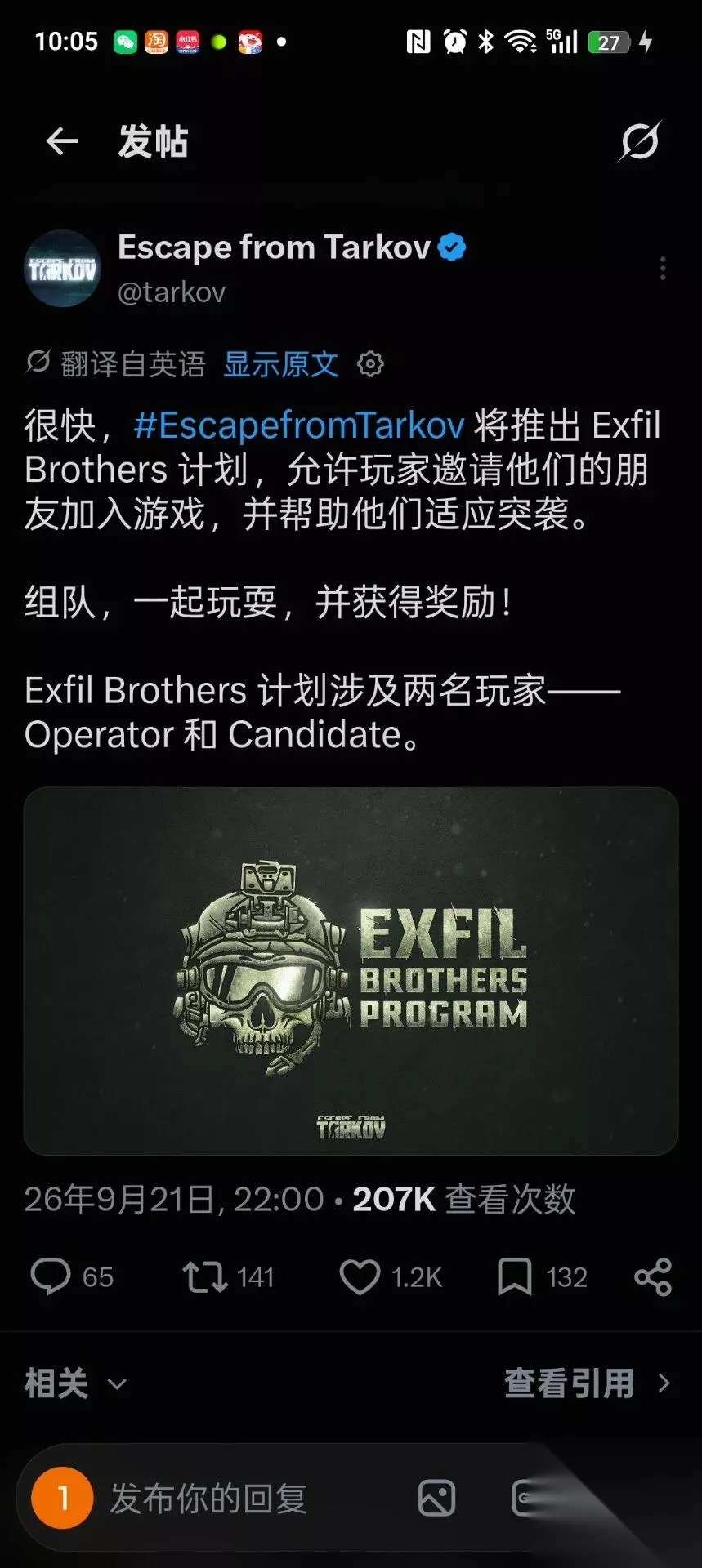Bookmark this post
Viewport: 702px width, 1568px height.
515,1277
